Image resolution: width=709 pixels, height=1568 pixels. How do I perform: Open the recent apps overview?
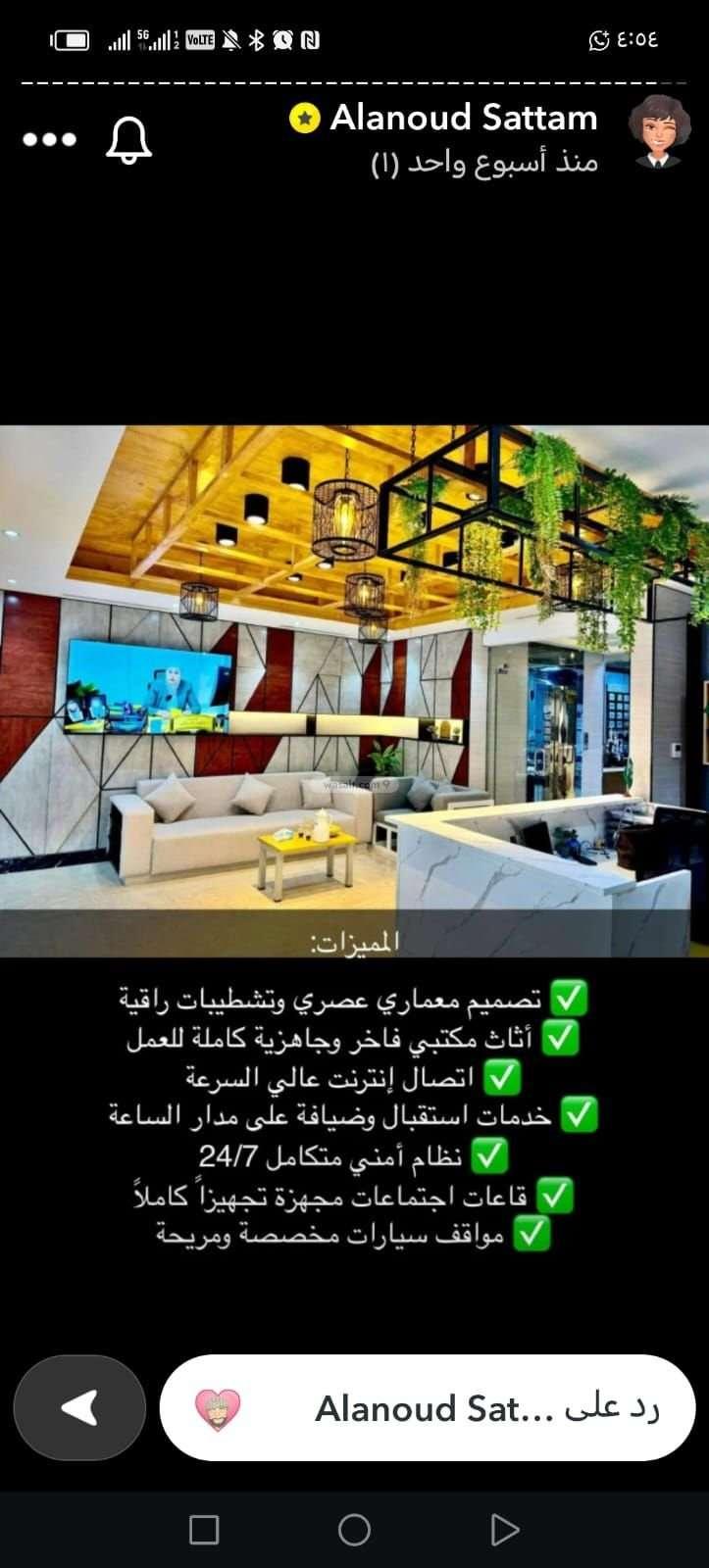coord(204,1529)
